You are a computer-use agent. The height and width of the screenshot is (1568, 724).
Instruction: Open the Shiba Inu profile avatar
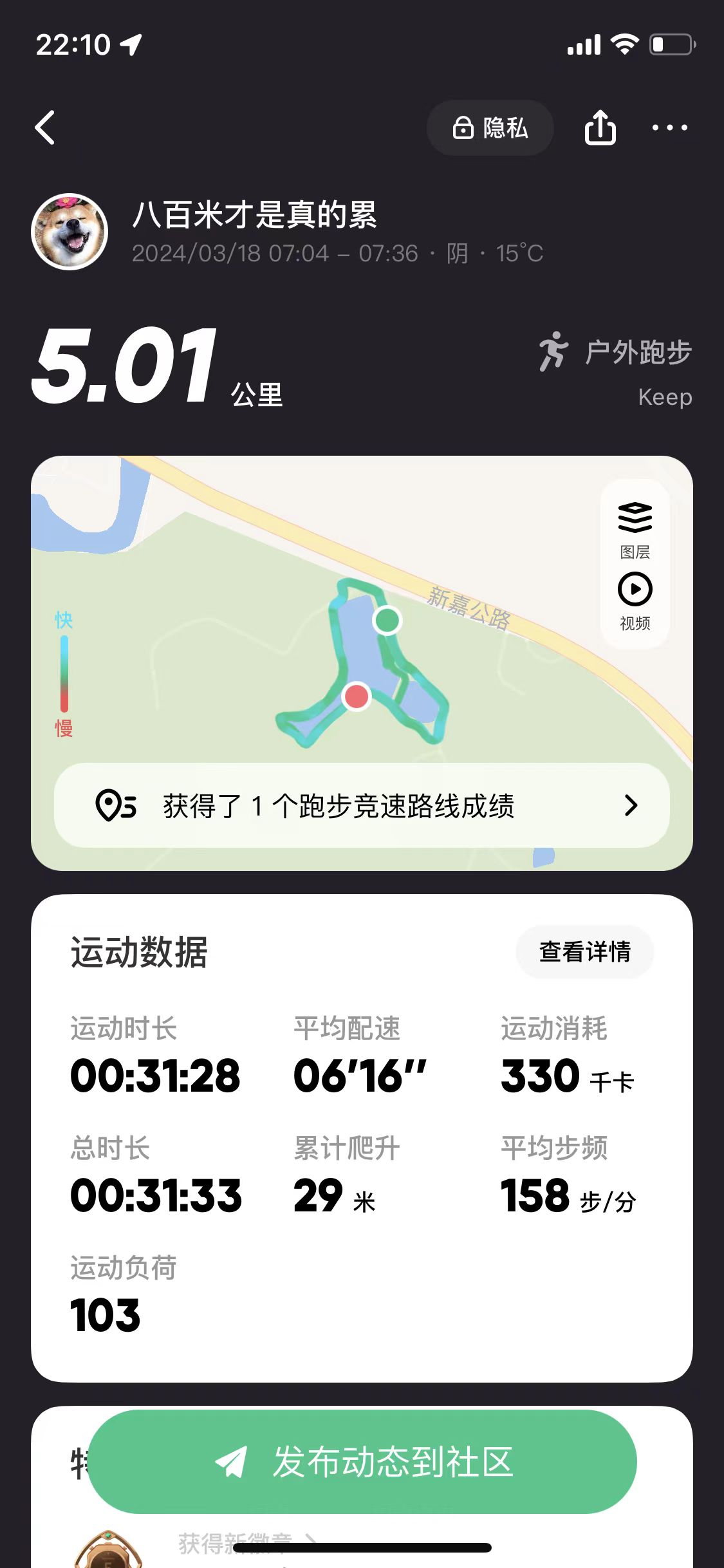tap(70, 232)
